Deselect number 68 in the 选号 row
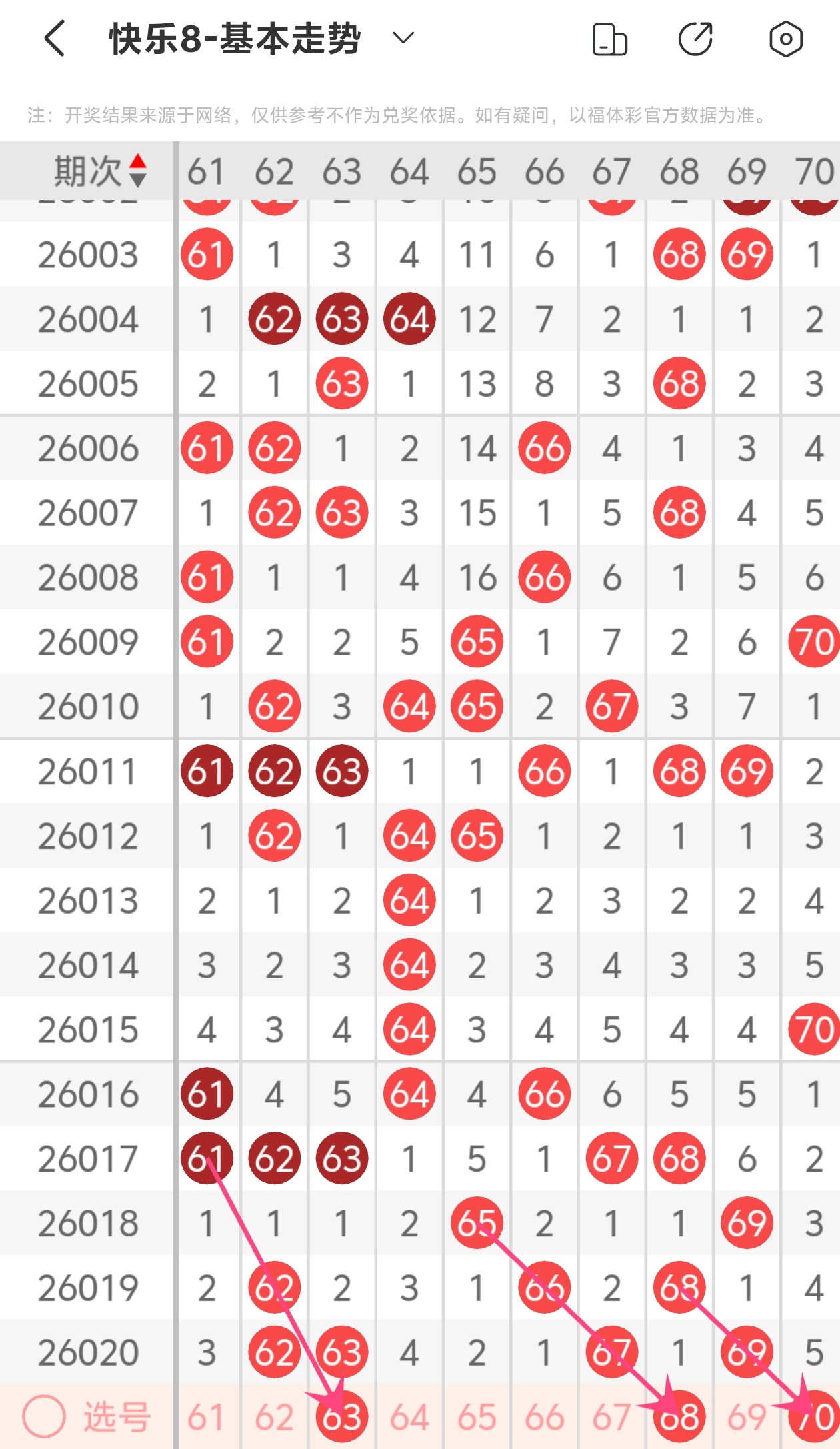The image size is (840, 1449). 679,1417
